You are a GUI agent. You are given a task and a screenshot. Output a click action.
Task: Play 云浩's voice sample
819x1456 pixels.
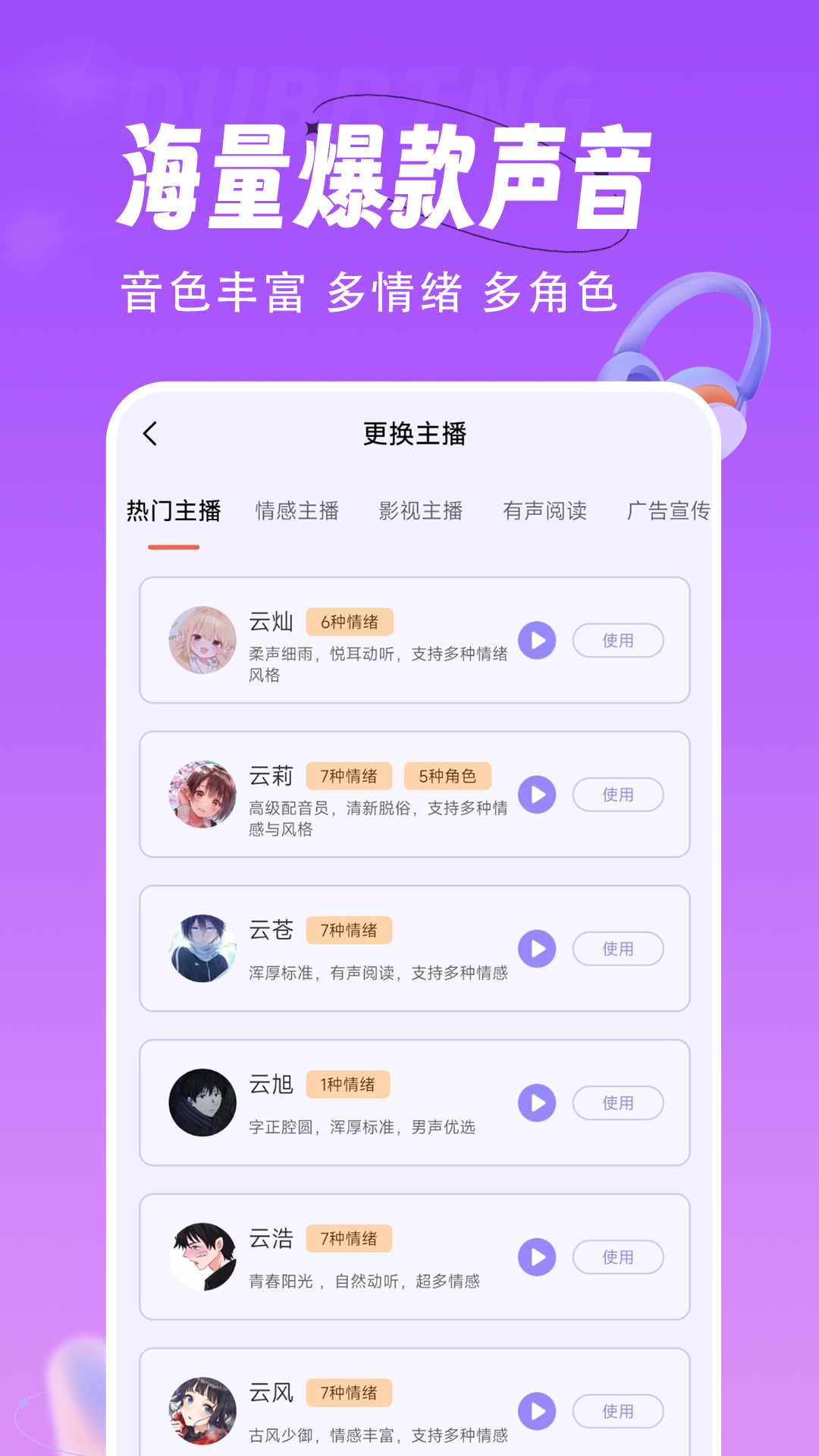click(x=538, y=1257)
